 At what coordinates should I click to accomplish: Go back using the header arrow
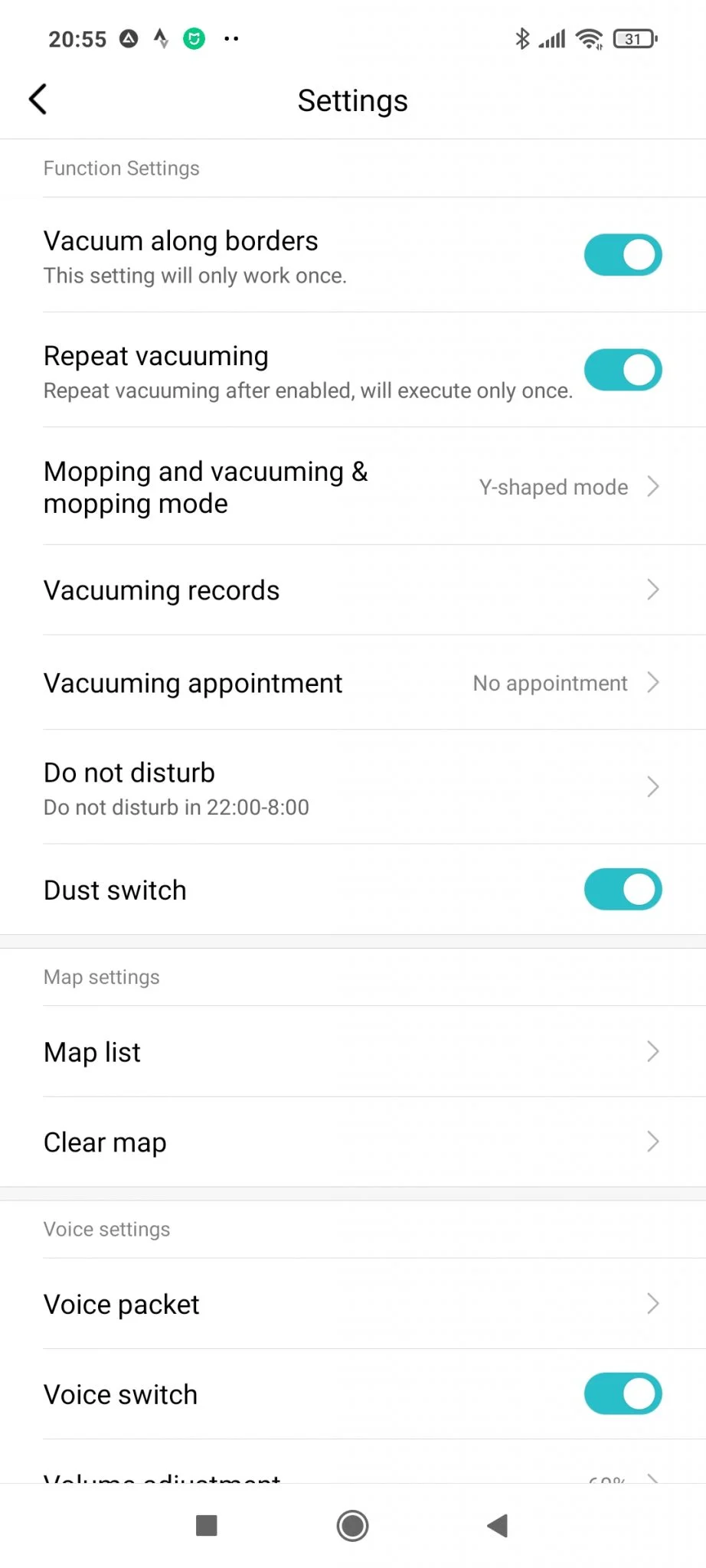(38, 100)
